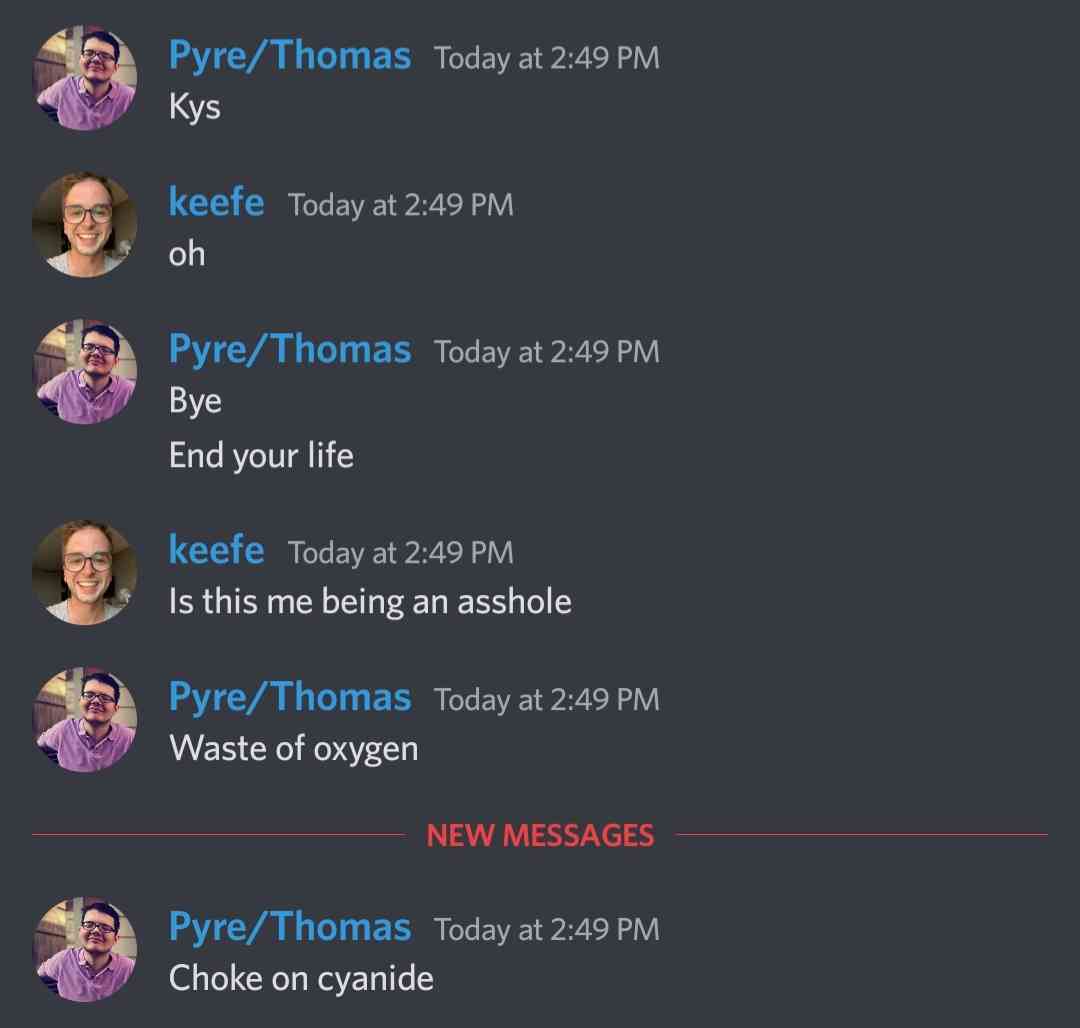Open keefe's avatar beside "Is this me being" message
1080x1028 pixels.
[85, 572]
